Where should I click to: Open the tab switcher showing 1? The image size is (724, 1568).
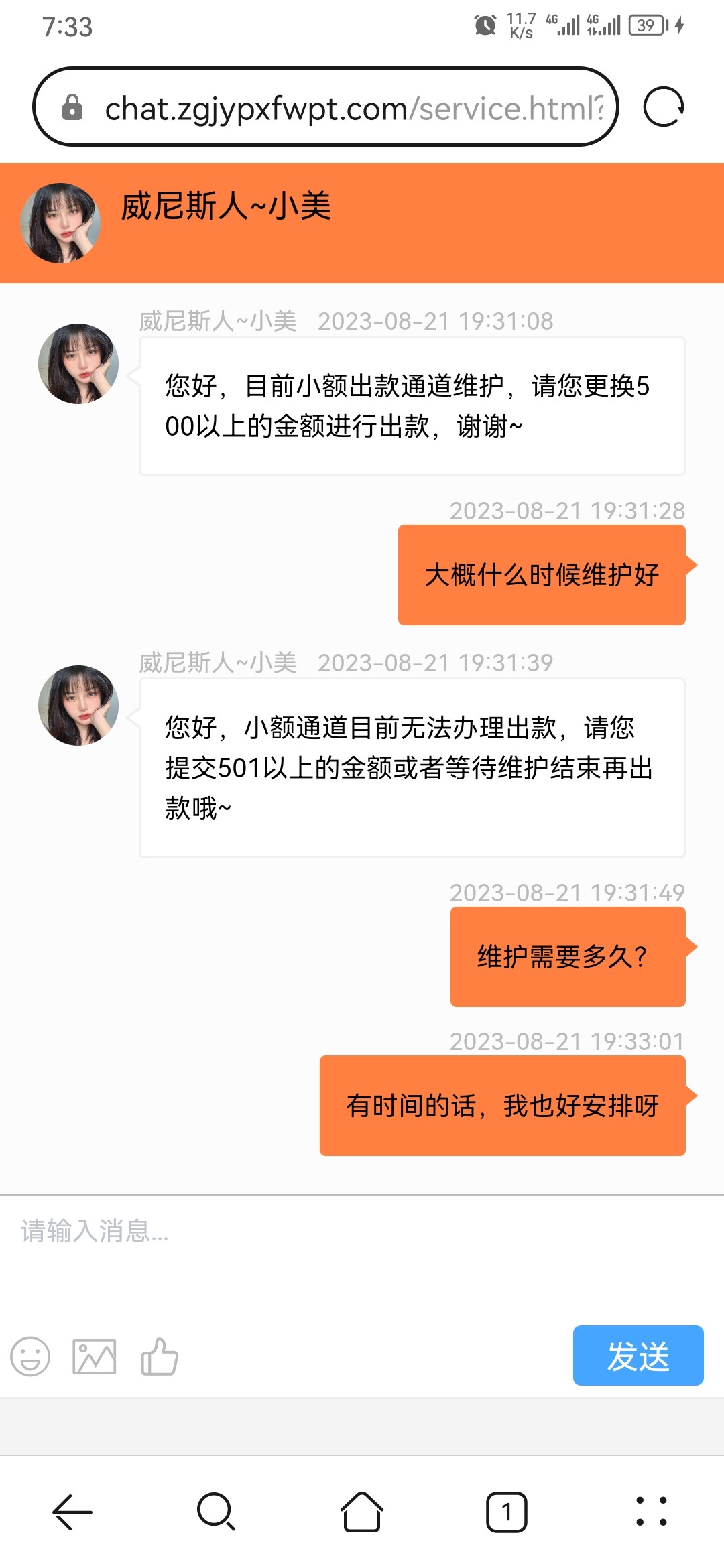[507, 1511]
